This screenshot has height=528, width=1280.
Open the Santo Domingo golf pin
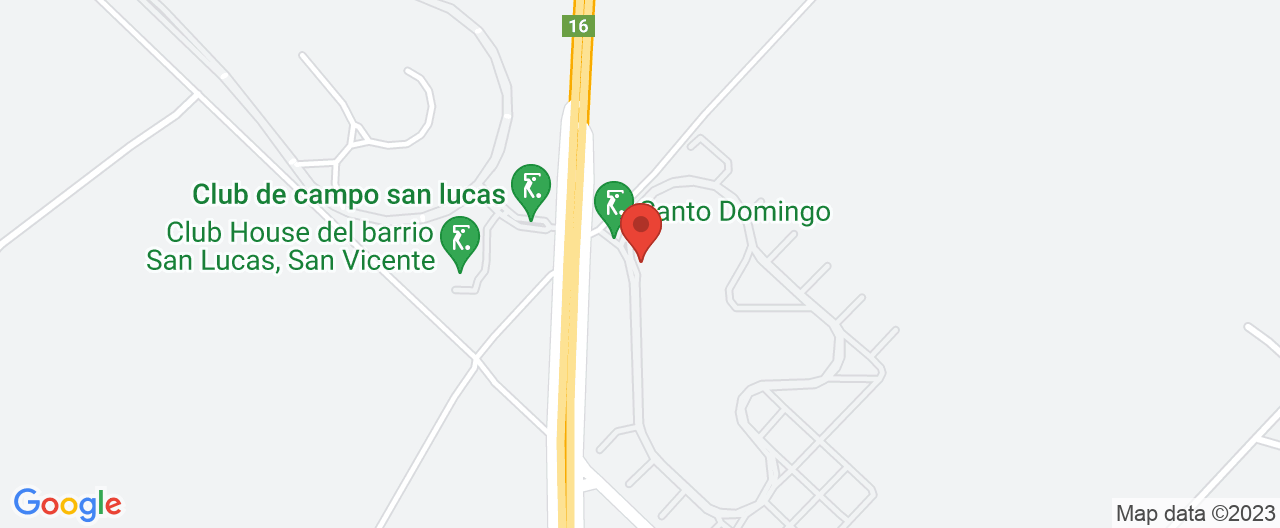pyautogui.click(x=611, y=203)
